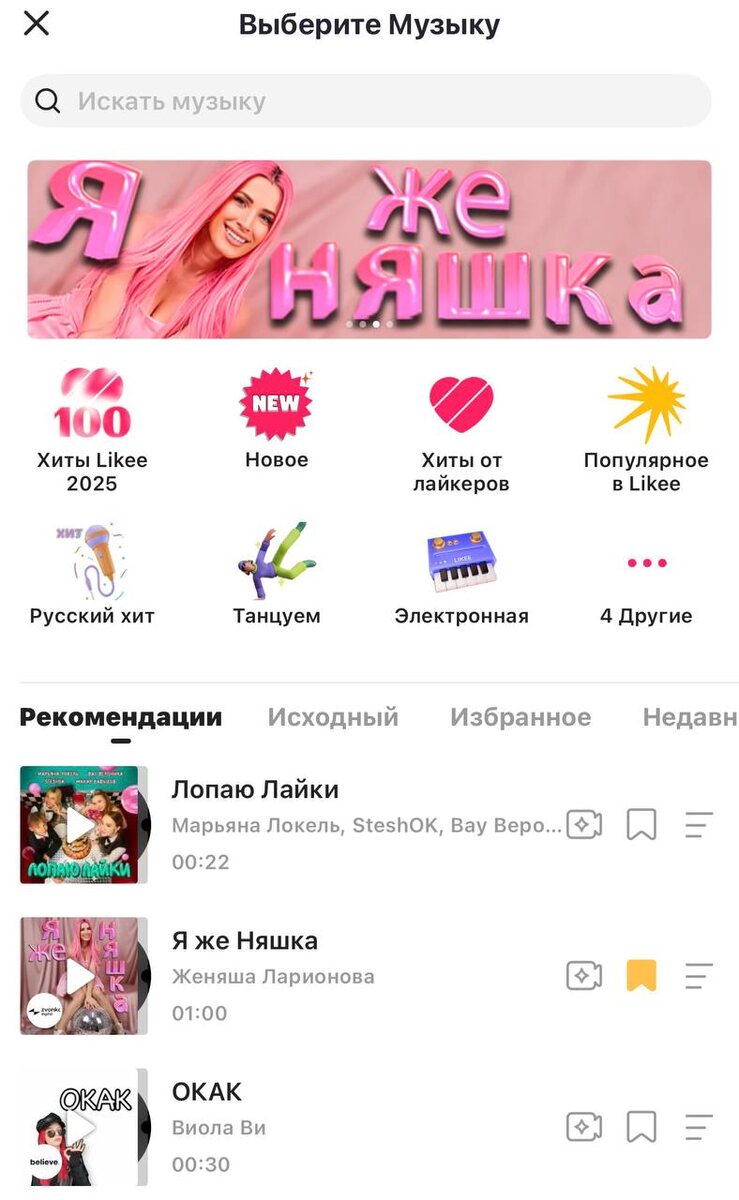
Task: Open the Русский хит category
Action: tap(92, 574)
